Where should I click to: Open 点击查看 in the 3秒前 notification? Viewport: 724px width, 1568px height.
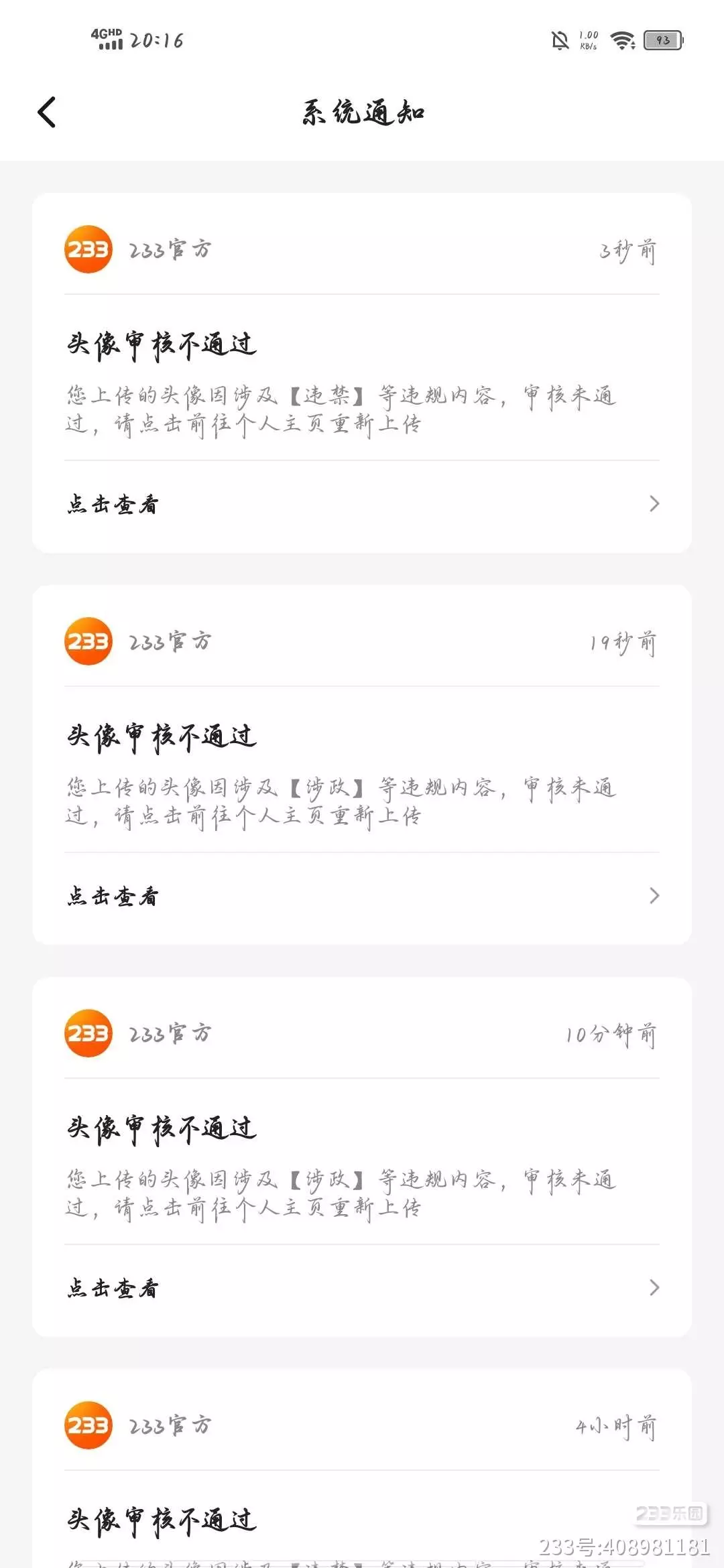coord(362,504)
